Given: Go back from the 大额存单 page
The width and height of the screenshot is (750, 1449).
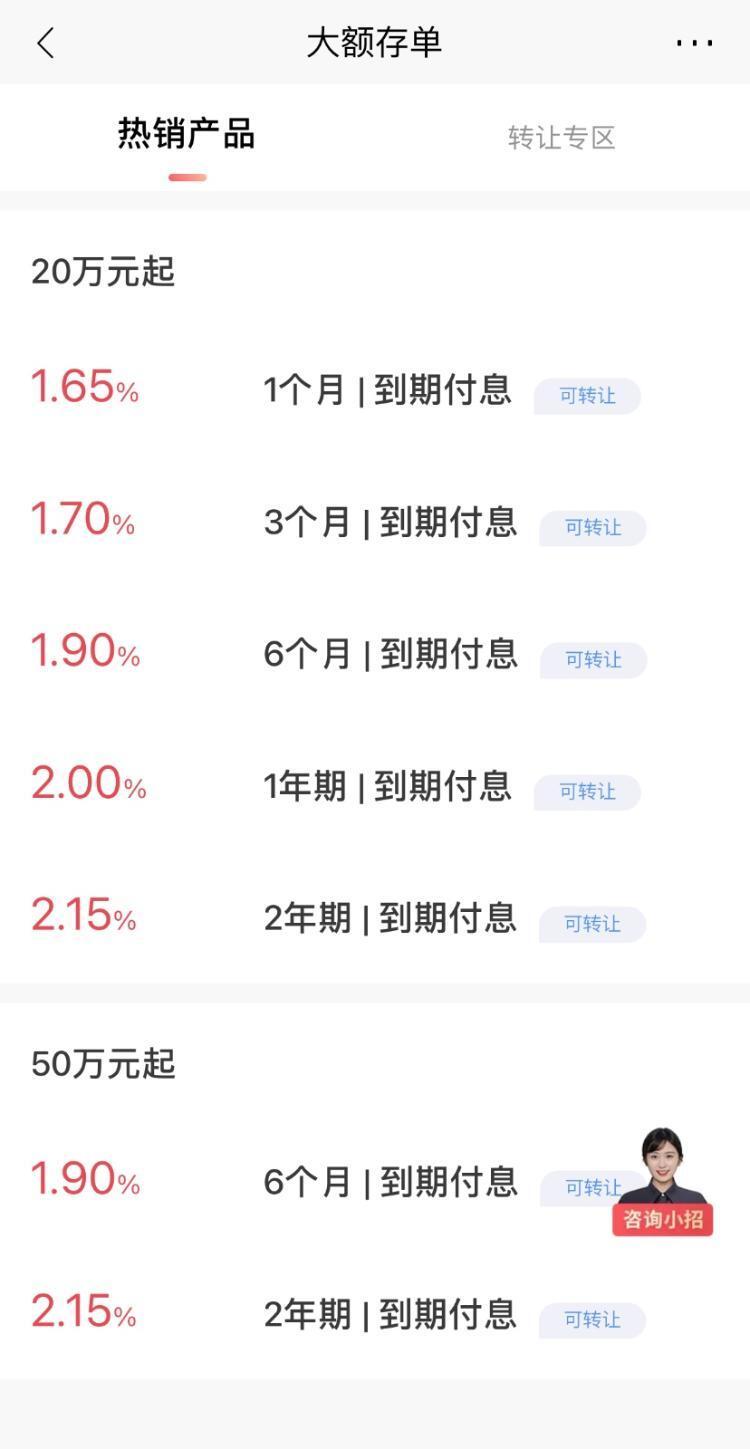Looking at the screenshot, I should 45,43.
